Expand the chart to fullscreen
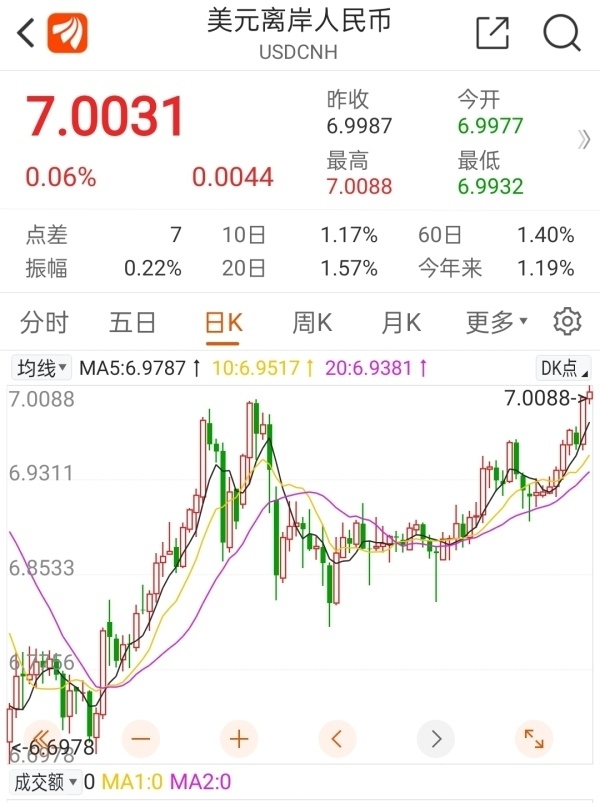Screen dimensions: 600x803 coord(534,739)
